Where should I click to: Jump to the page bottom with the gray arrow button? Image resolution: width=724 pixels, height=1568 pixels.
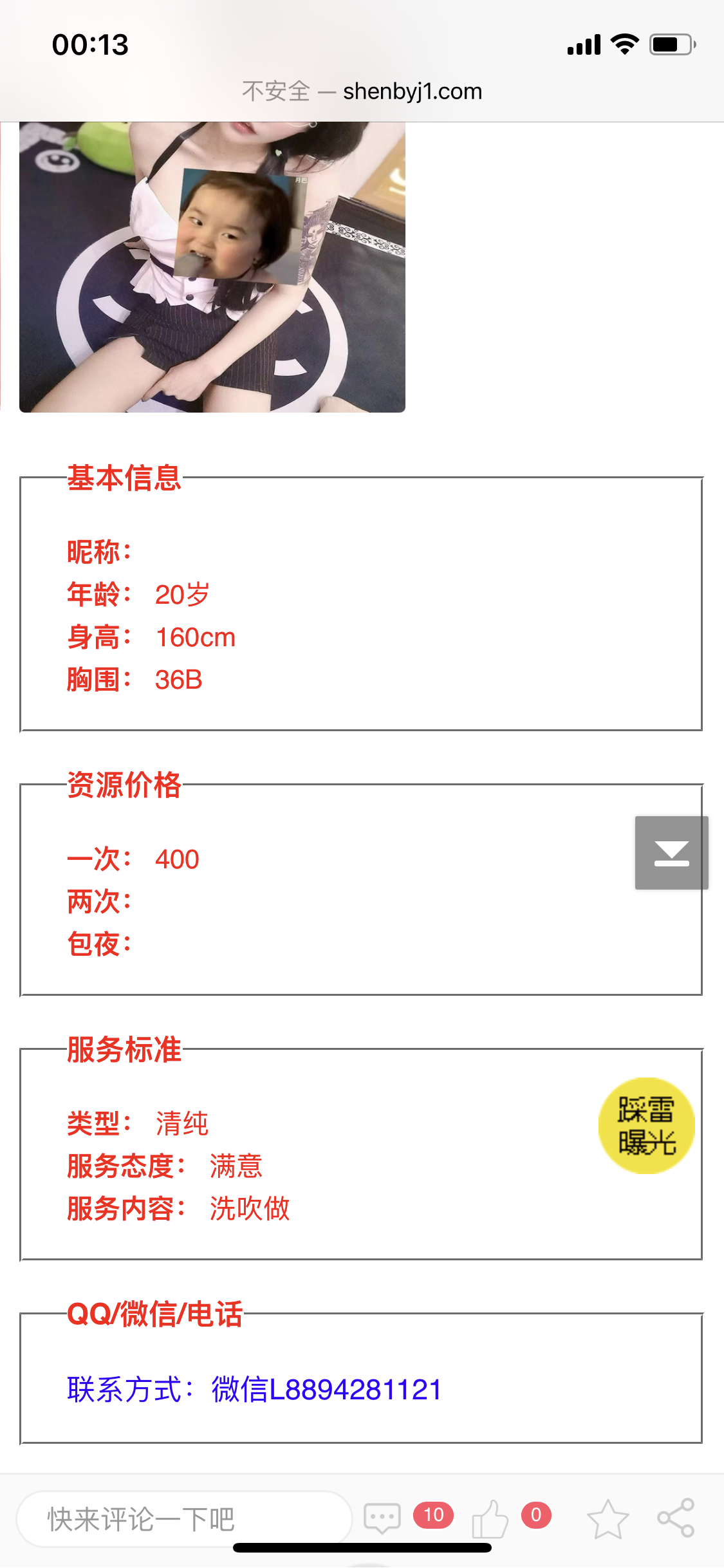[x=671, y=853]
